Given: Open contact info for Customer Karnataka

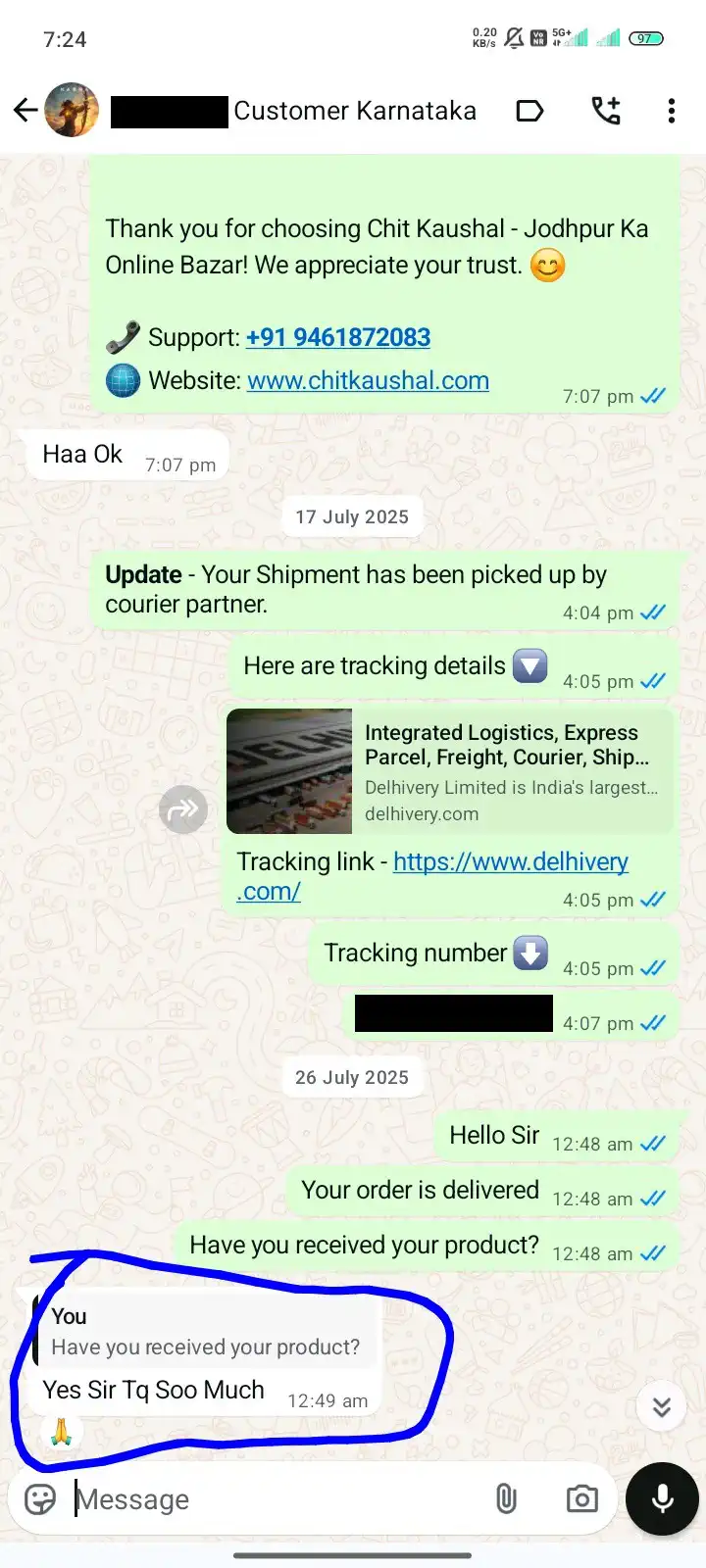Looking at the screenshot, I should (x=353, y=111).
